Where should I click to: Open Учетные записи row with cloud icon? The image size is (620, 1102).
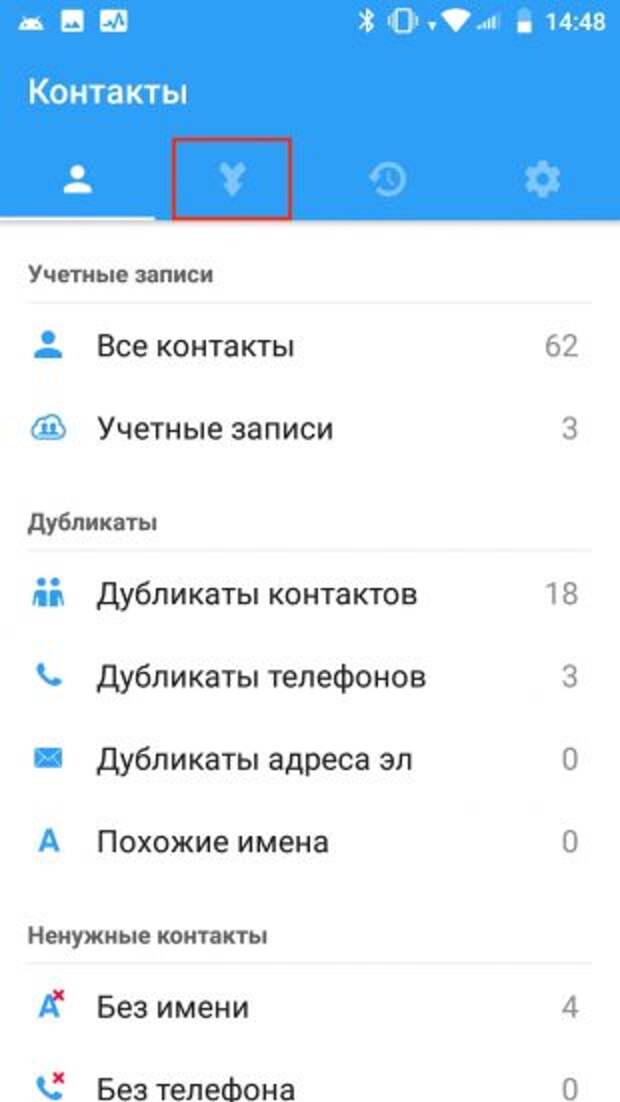(x=310, y=428)
